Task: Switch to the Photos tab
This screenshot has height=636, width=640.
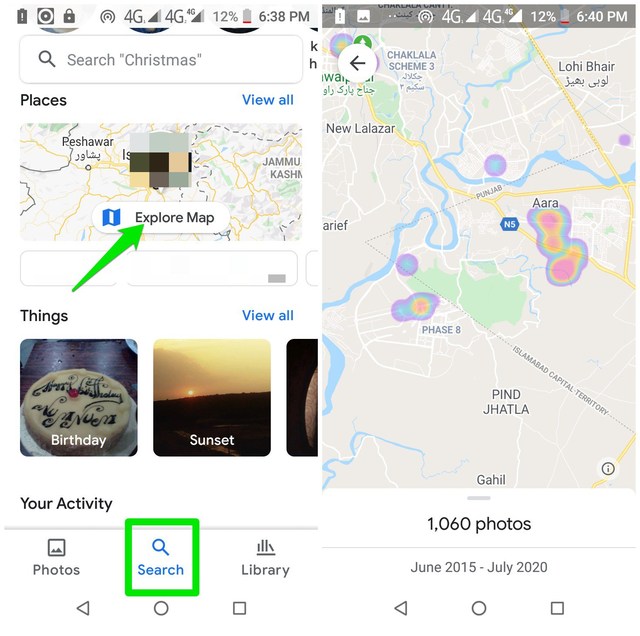Action: (x=57, y=557)
